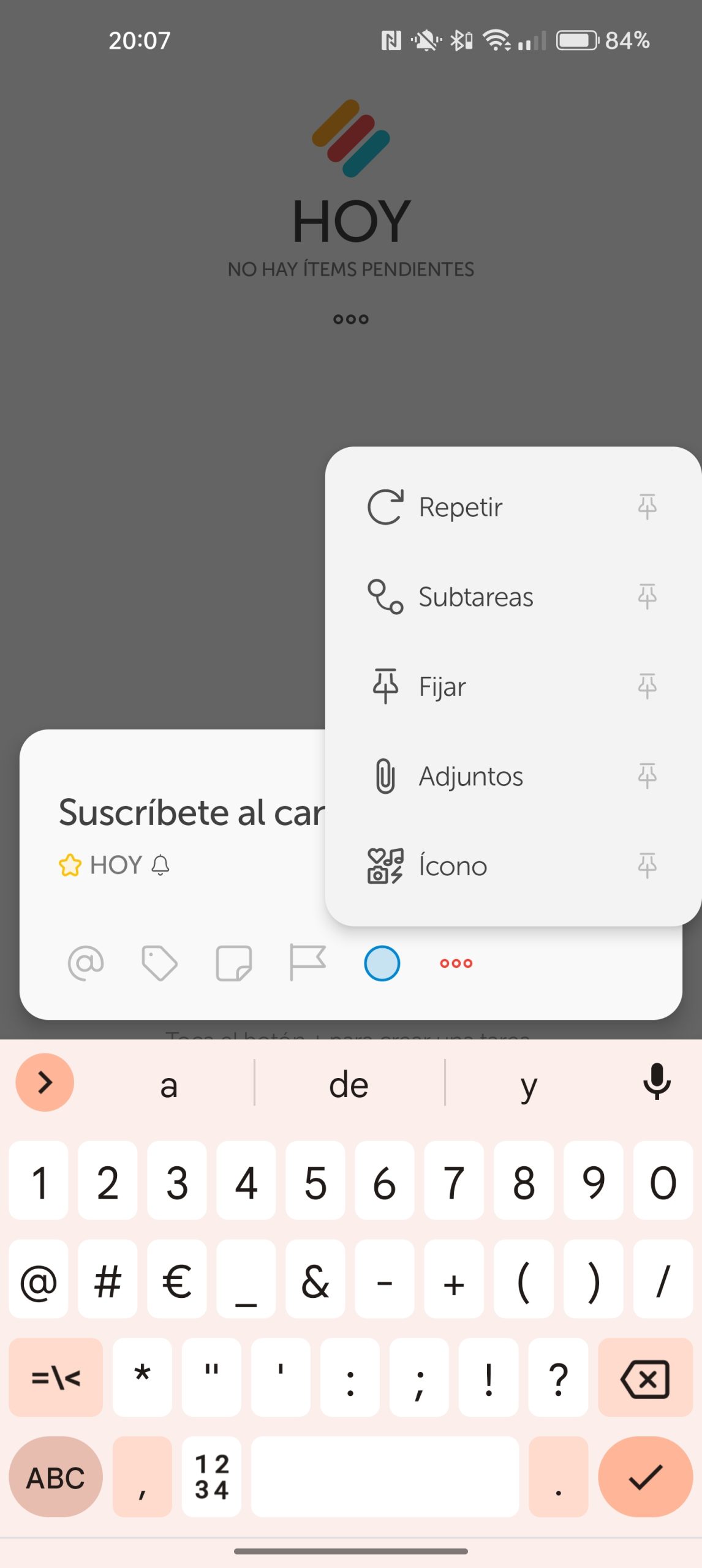Set priority with the flag icon
Viewport: 702px width, 1568px height.
tap(308, 963)
